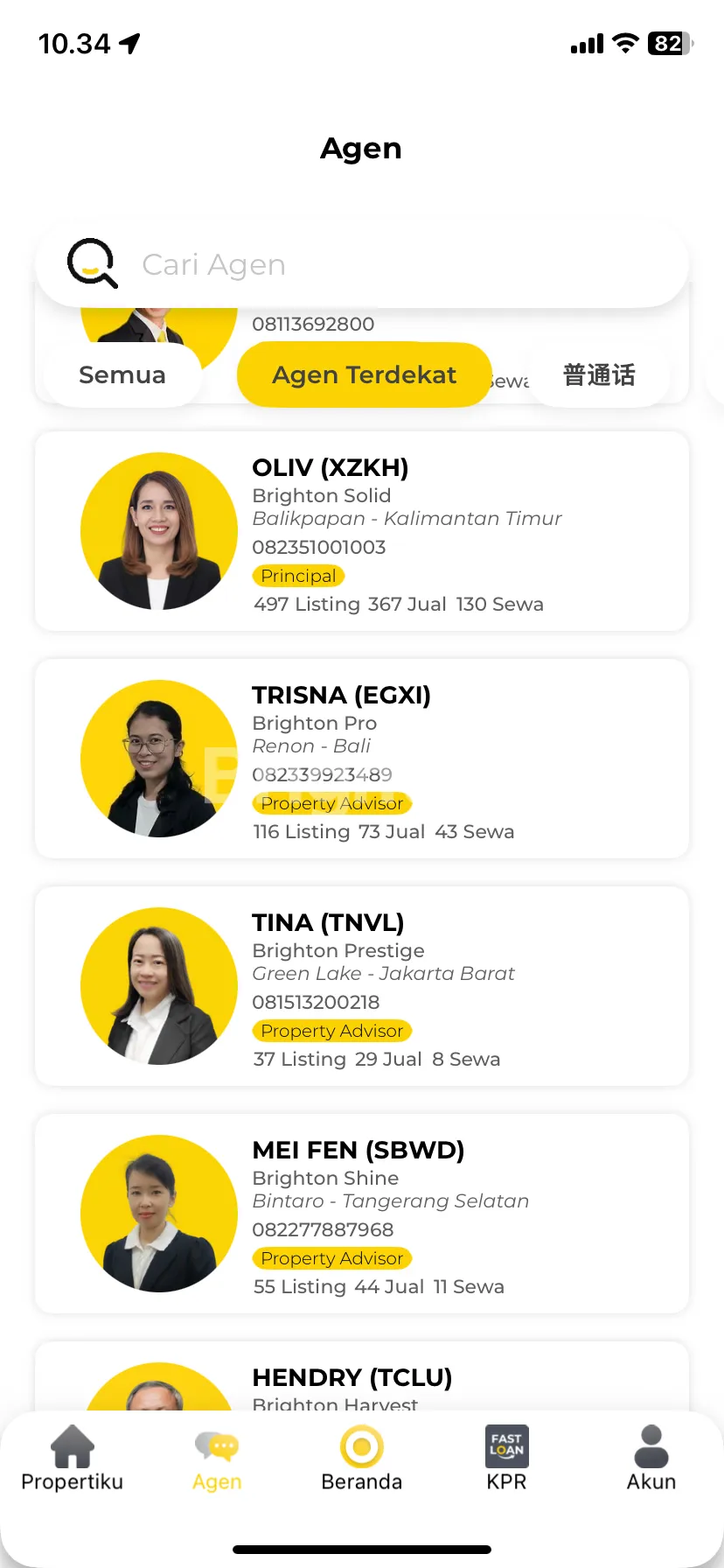Open agent card OLIV (XZKH)
The height and width of the screenshot is (1568, 724).
click(x=362, y=531)
